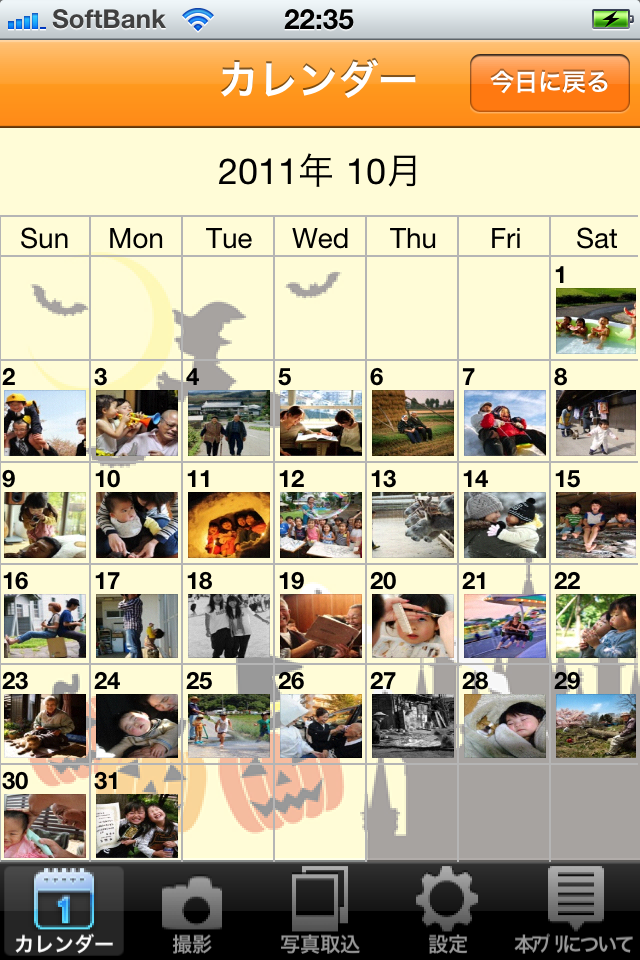This screenshot has height=960, width=640.
Task: Select the photo on day 9
Action: (45, 524)
